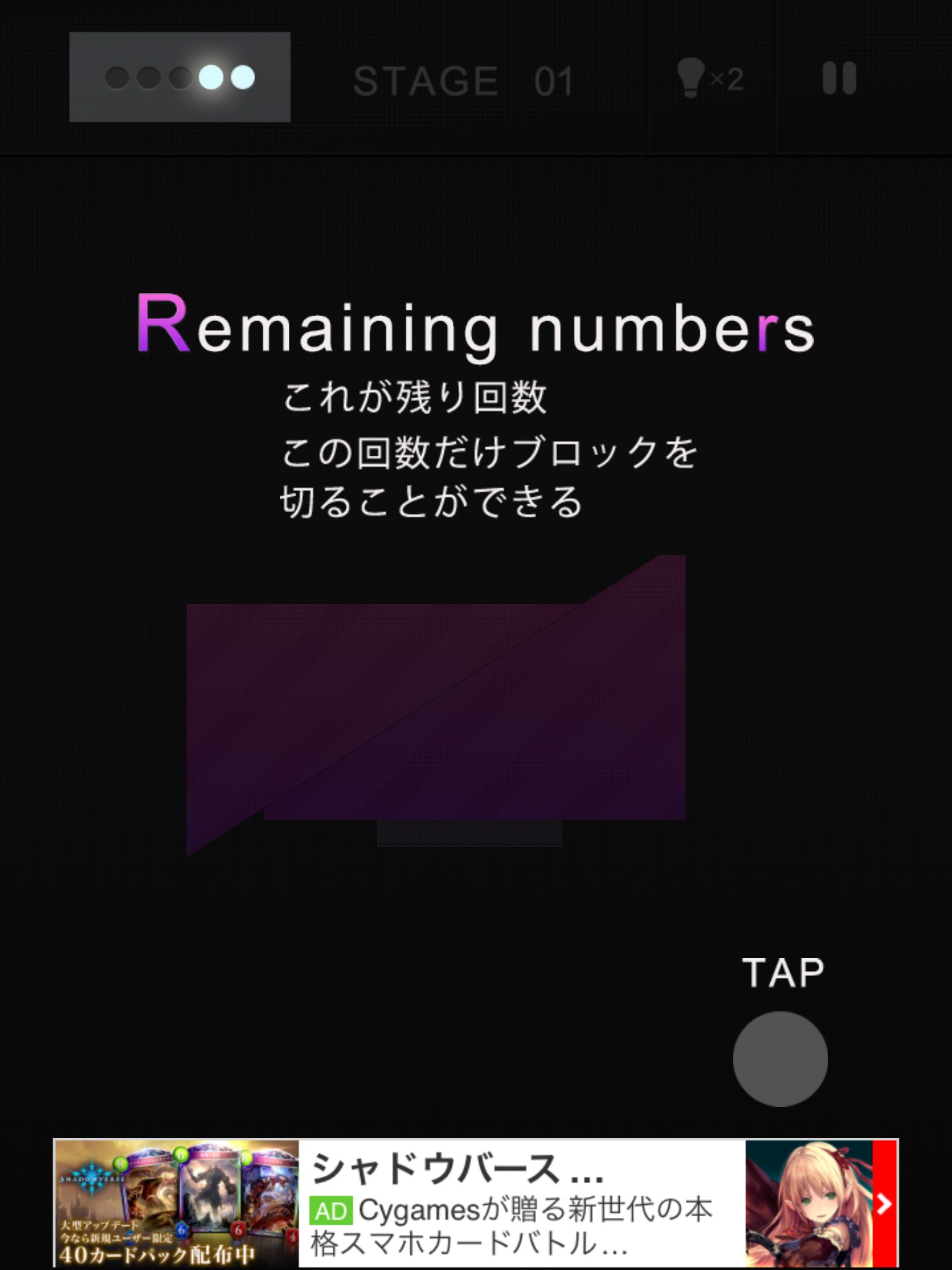This screenshot has height=1270, width=952.
Task: Tap the red arrow on the ad
Action: coord(884,1204)
